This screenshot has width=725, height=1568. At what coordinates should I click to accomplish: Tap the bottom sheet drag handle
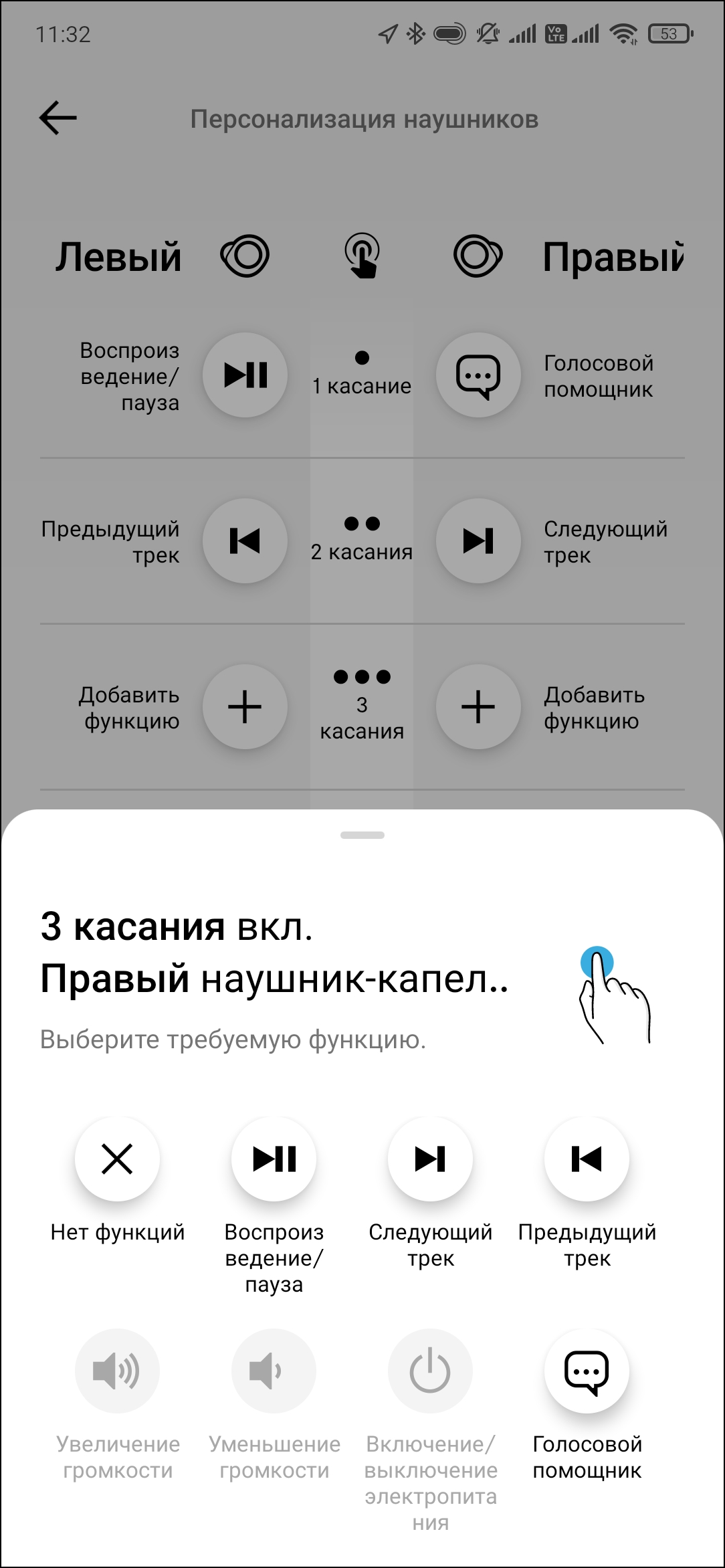click(362, 835)
